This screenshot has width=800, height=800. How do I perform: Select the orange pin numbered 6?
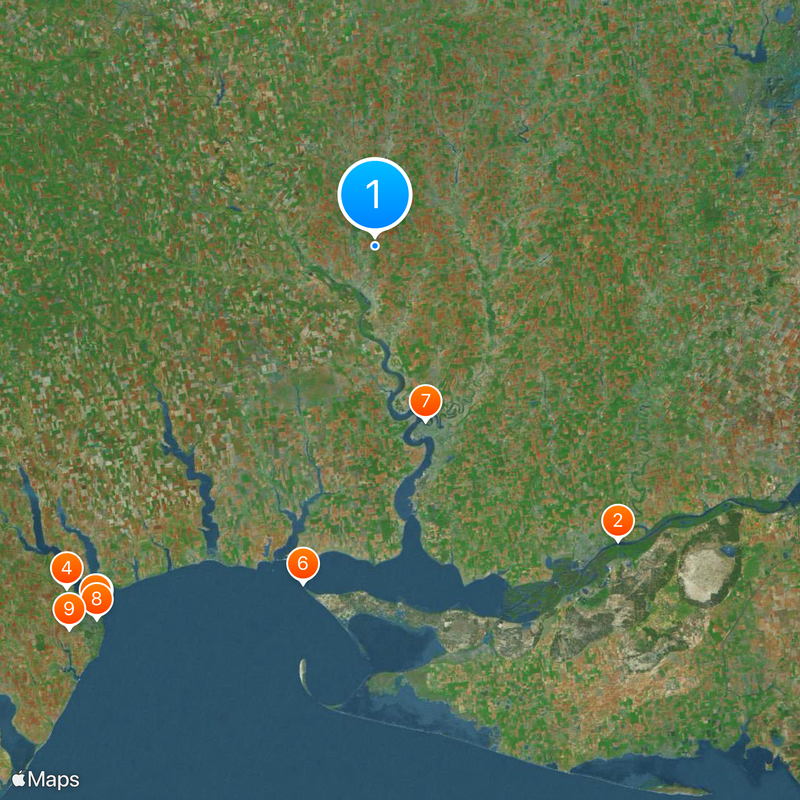[x=303, y=564]
